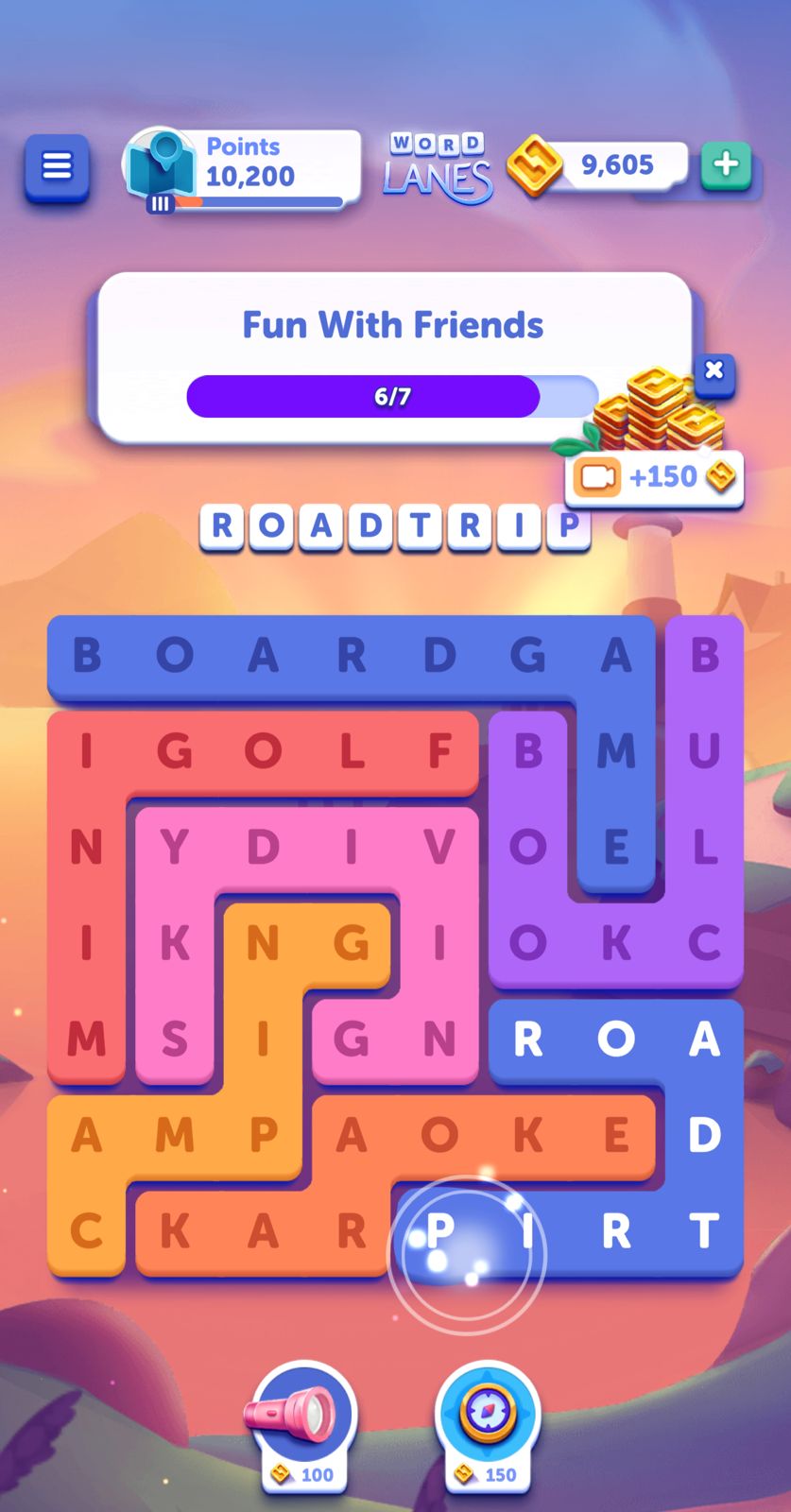Open the hamburger menu
Image resolution: width=791 pixels, height=1512 pixels.
(57, 167)
